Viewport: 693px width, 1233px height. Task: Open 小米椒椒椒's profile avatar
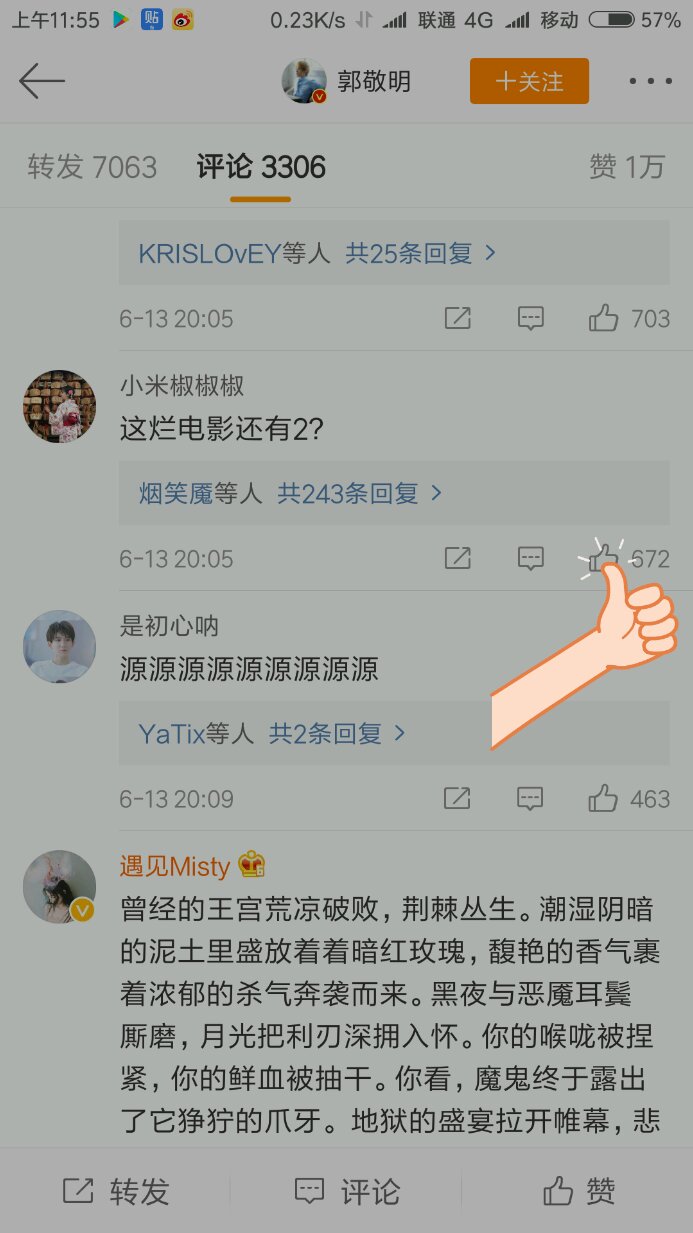tap(60, 406)
